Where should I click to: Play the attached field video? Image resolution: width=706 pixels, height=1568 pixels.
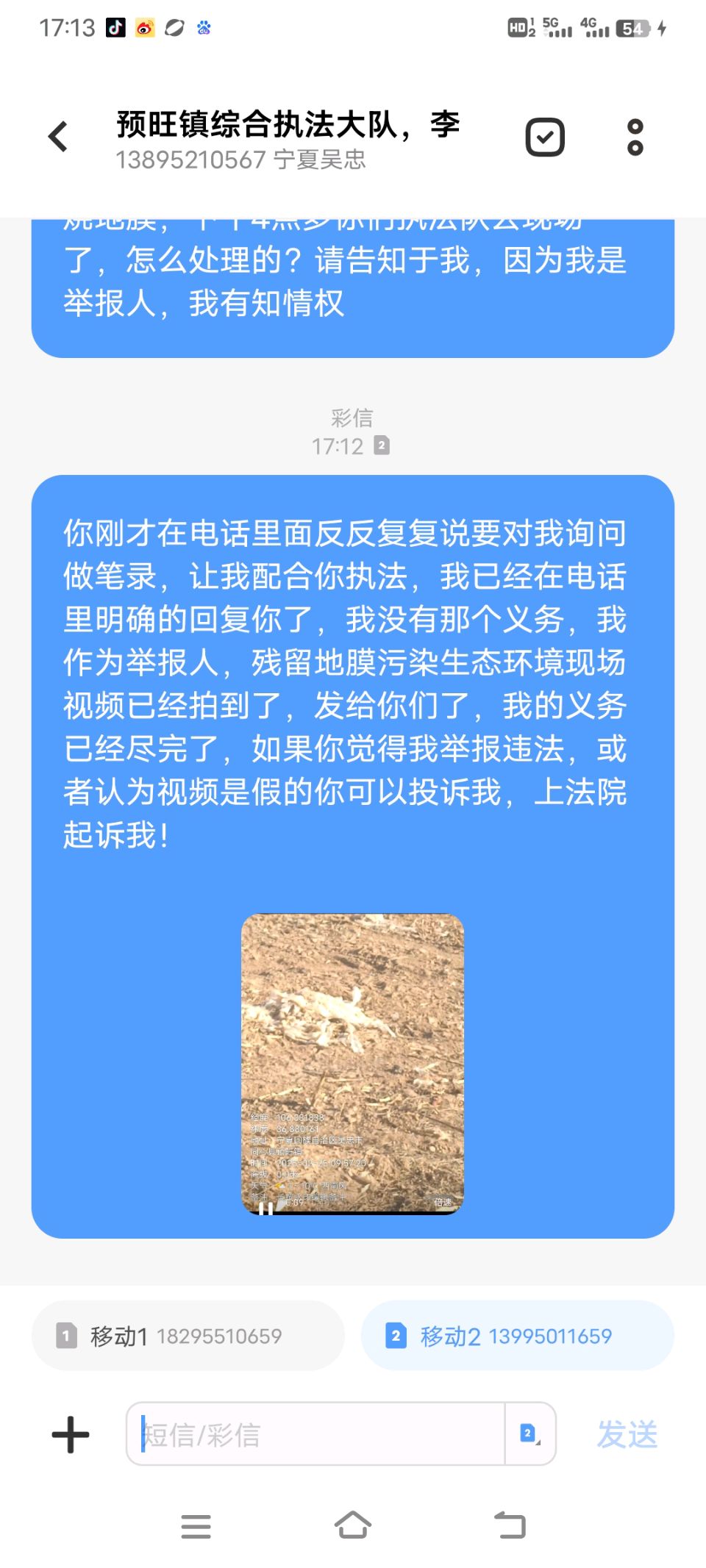click(352, 1063)
